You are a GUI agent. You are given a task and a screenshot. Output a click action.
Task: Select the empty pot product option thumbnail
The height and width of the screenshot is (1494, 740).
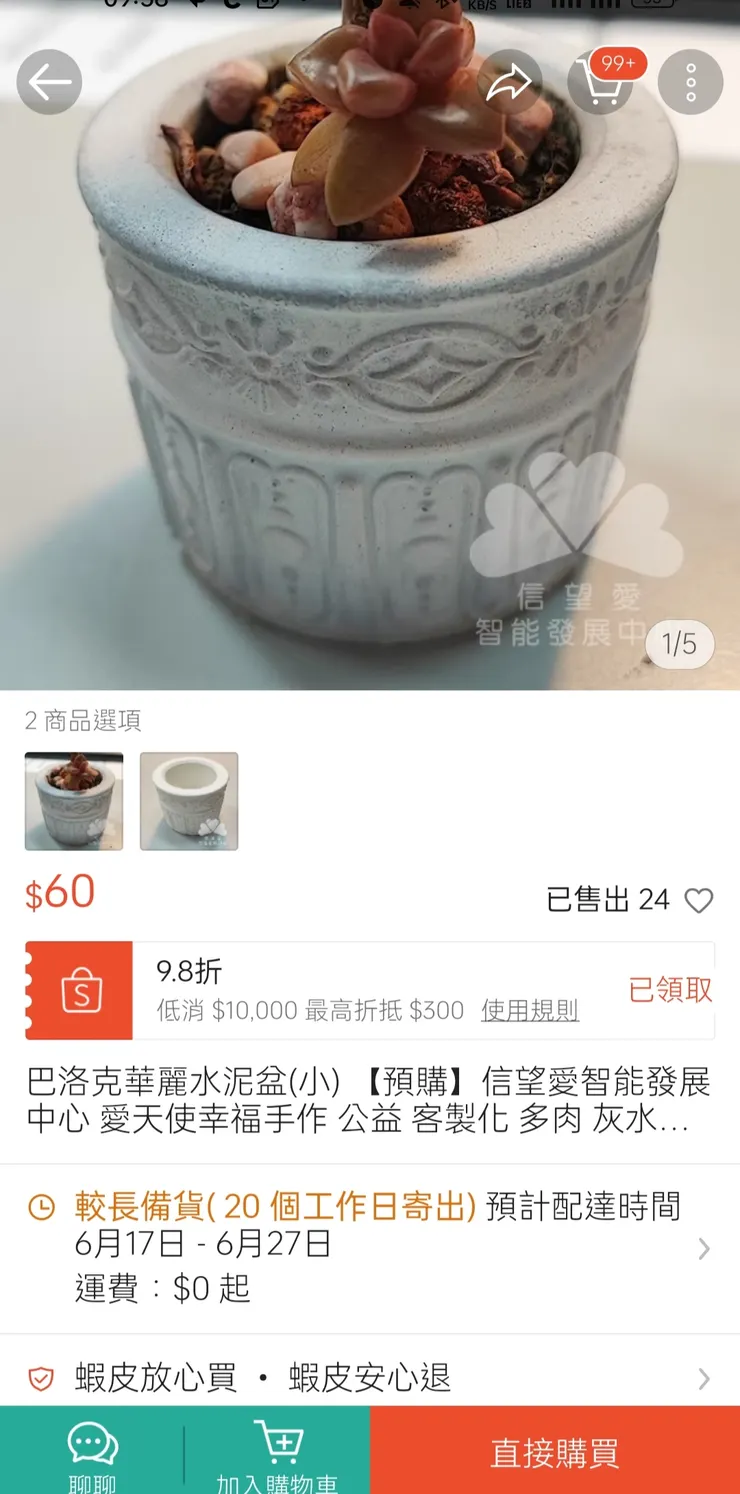[189, 800]
